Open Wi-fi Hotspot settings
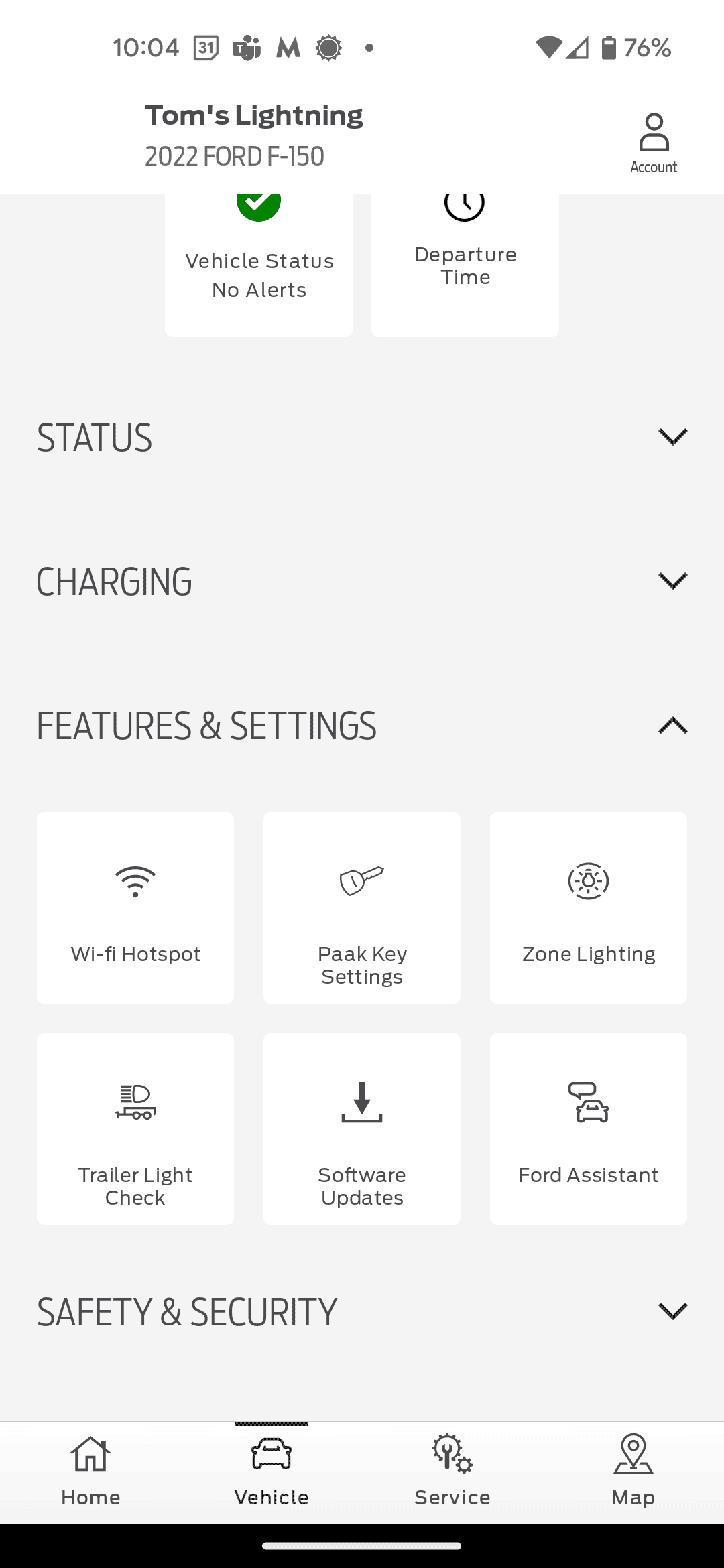724x1568 pixels. coord(135,908)
